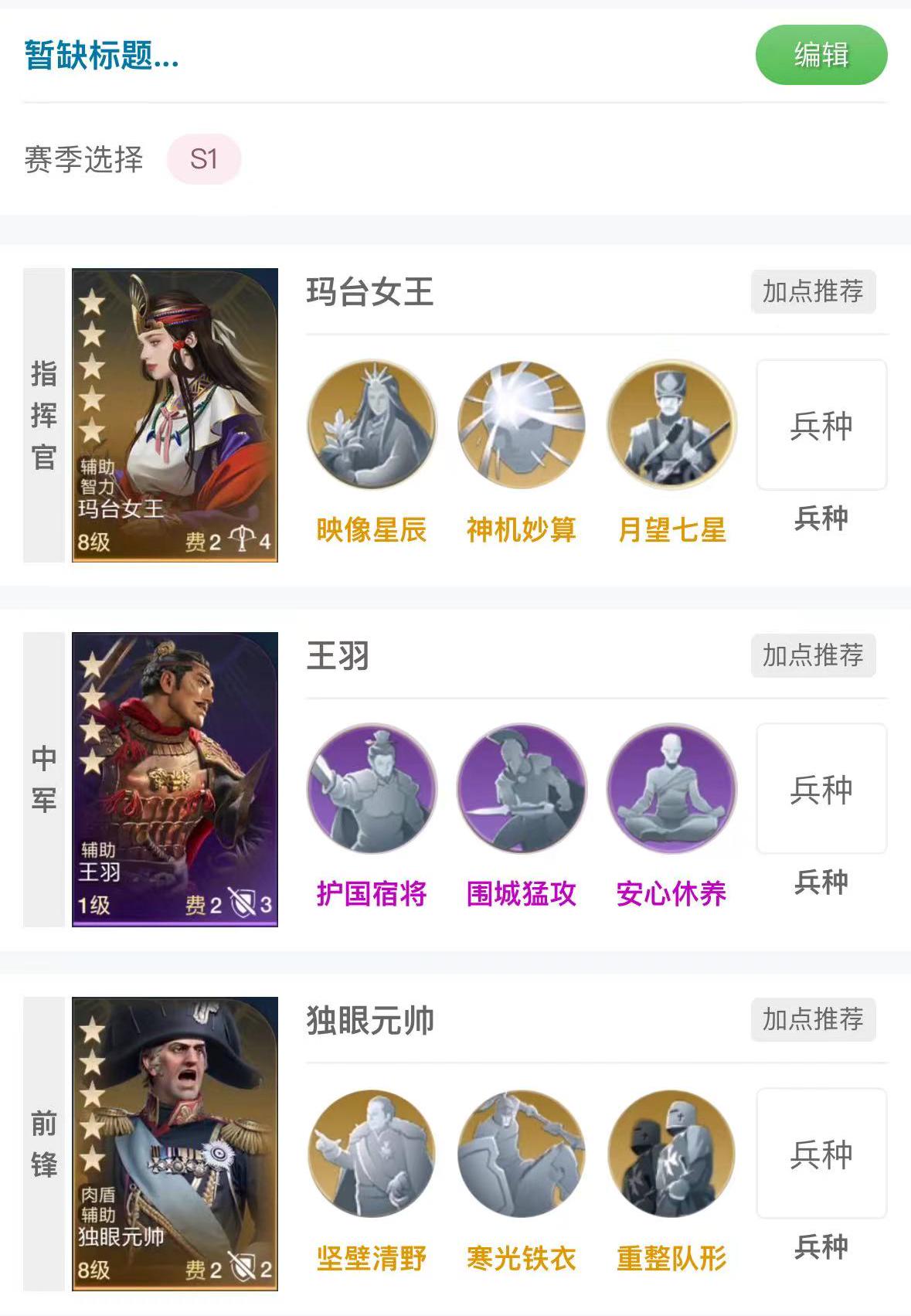Select the 安心休养 skill icon
Screen dimensions: 911x1316
(671, 788)
